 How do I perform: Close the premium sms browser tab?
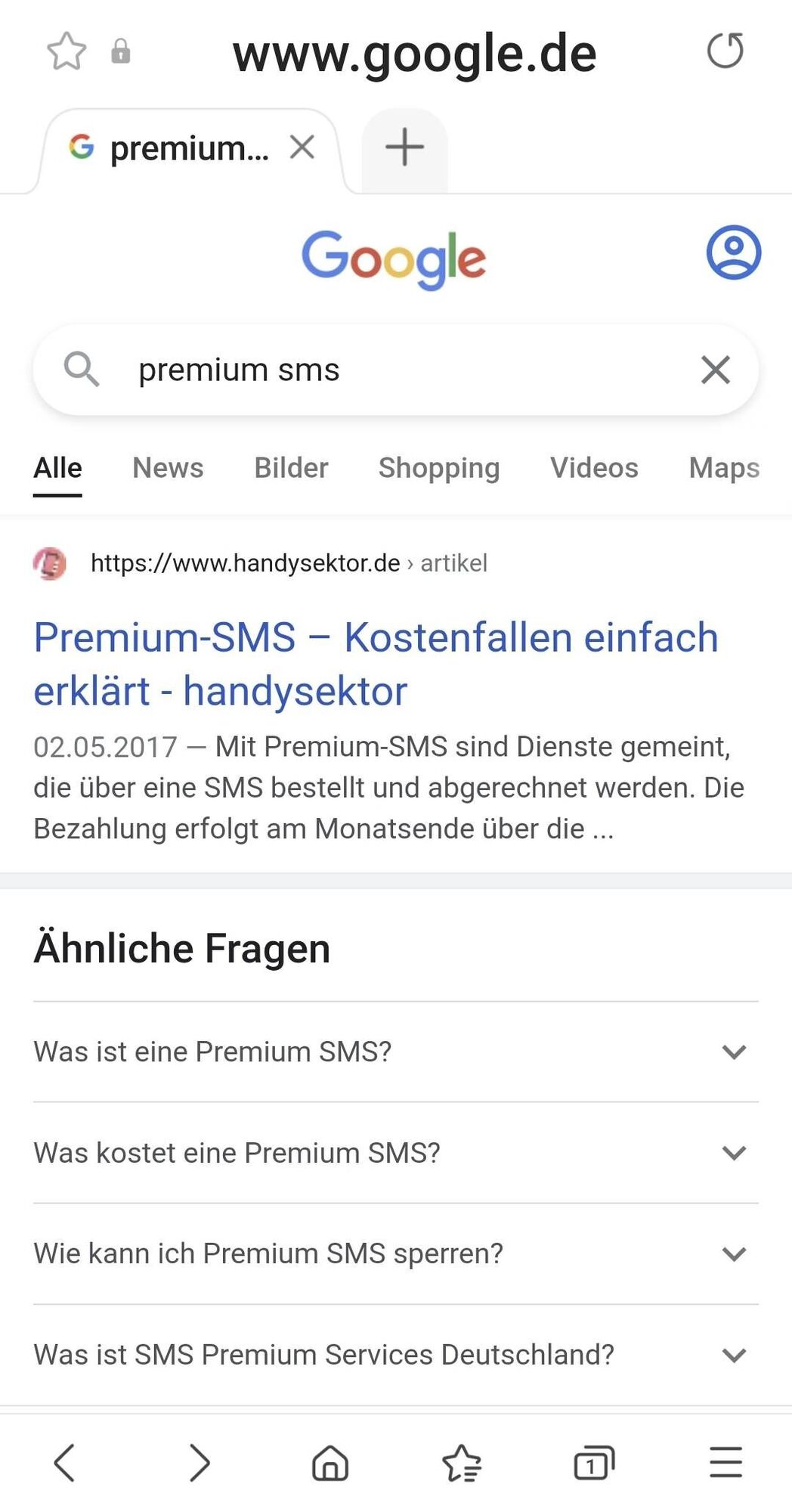302,147
